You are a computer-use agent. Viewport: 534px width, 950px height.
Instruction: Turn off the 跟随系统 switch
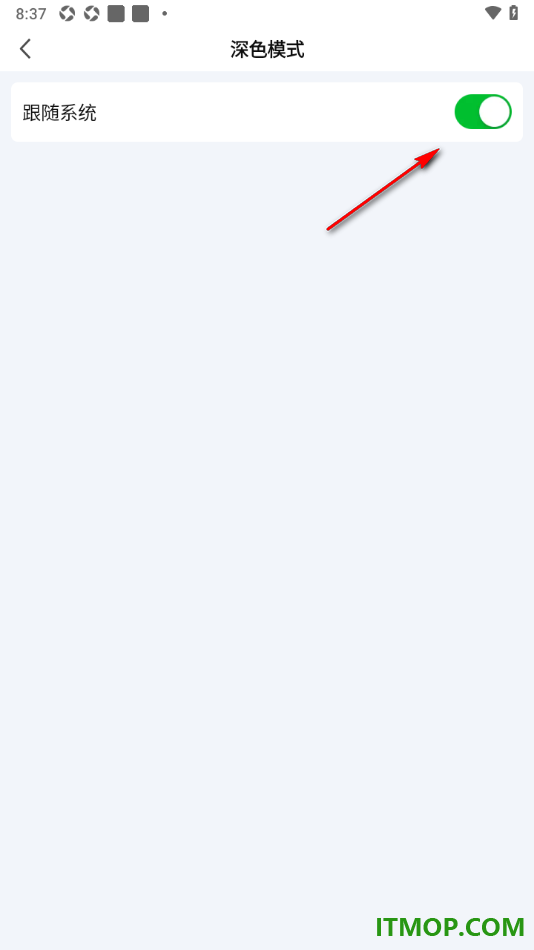tap(483, 112)
